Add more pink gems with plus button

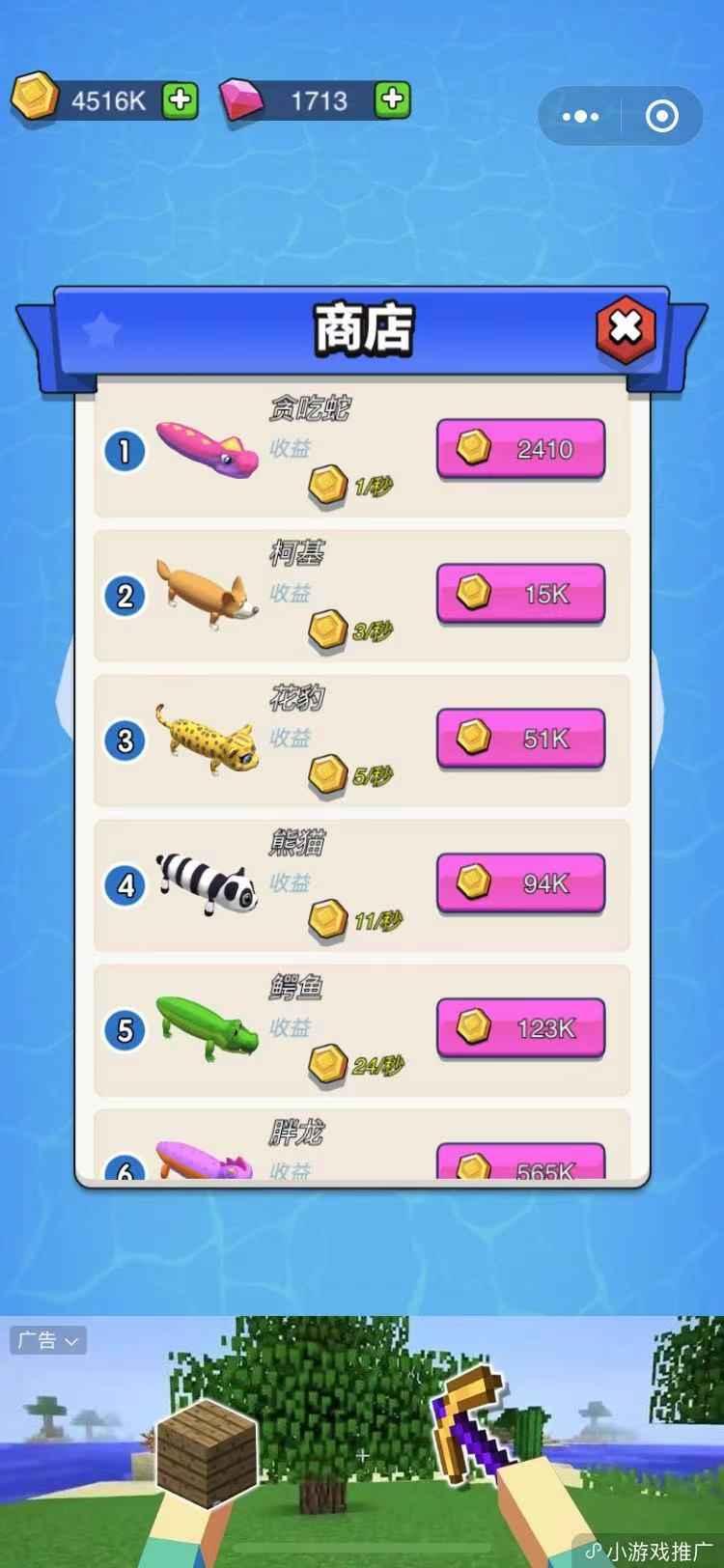pyautogui.click(x=392, y=99)
